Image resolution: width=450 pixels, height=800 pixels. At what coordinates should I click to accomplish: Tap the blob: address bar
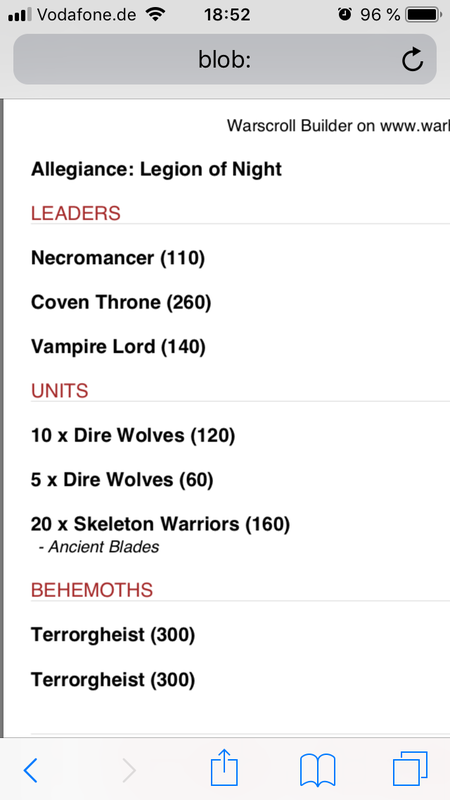point(224,60)
